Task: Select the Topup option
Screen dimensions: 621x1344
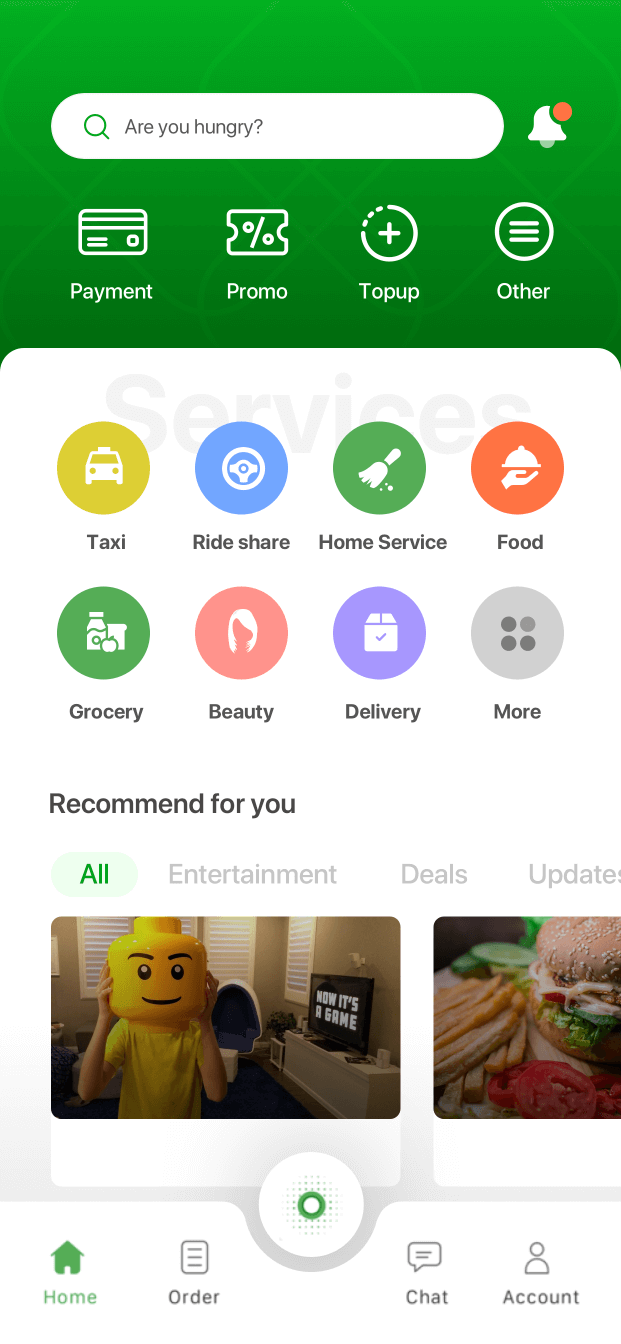Action: pyautogui.click(x=389, y=253)
